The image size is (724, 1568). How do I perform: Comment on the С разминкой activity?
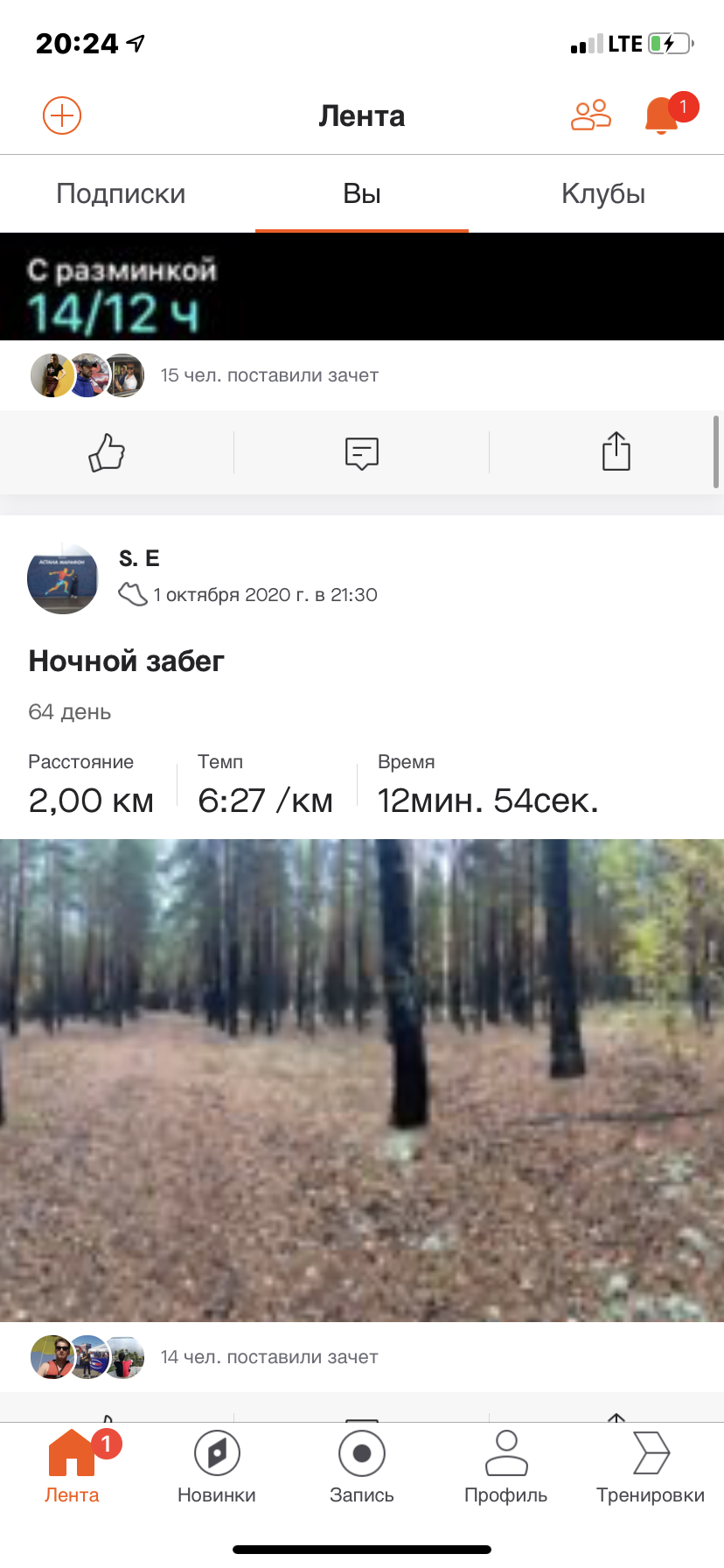point(361,452)
